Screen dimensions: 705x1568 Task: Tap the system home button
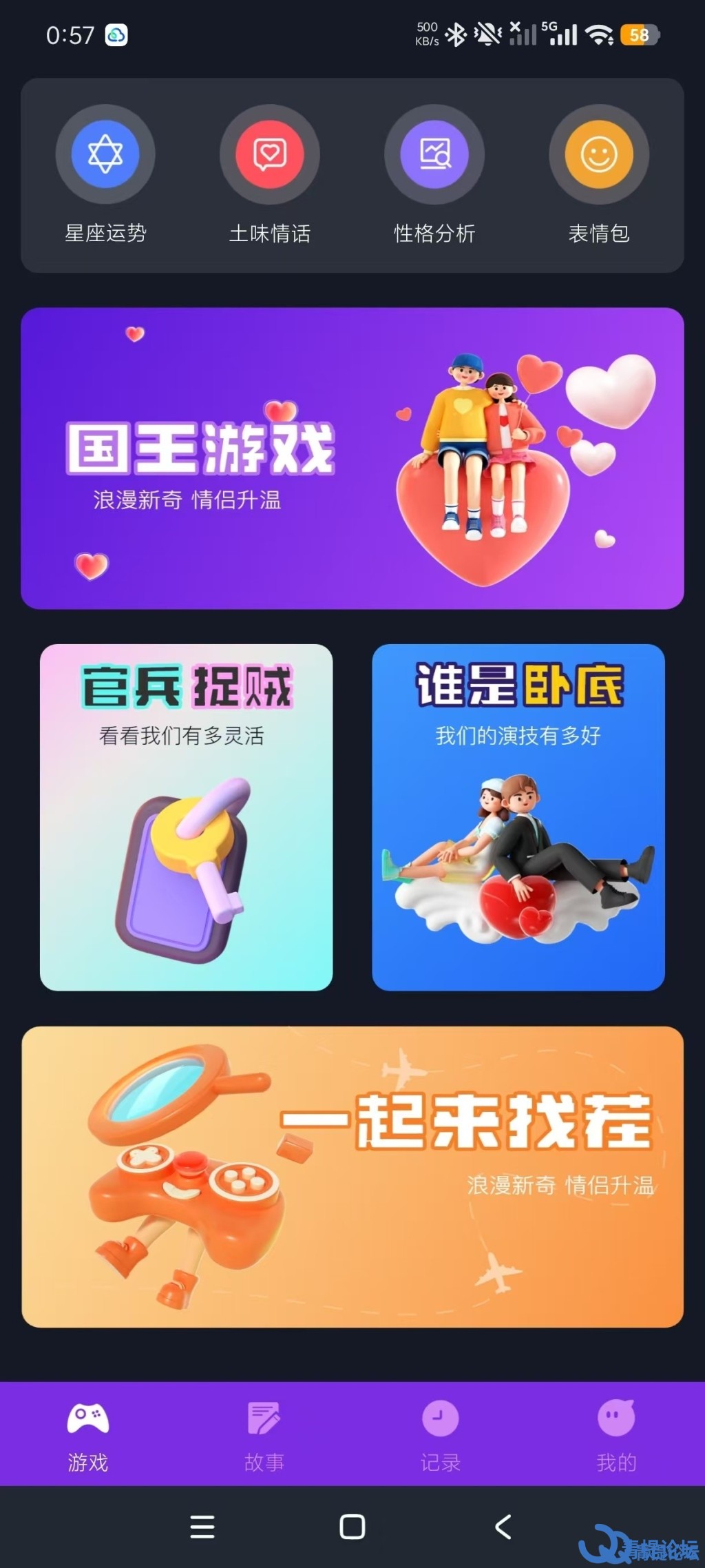coord(352,1527)
